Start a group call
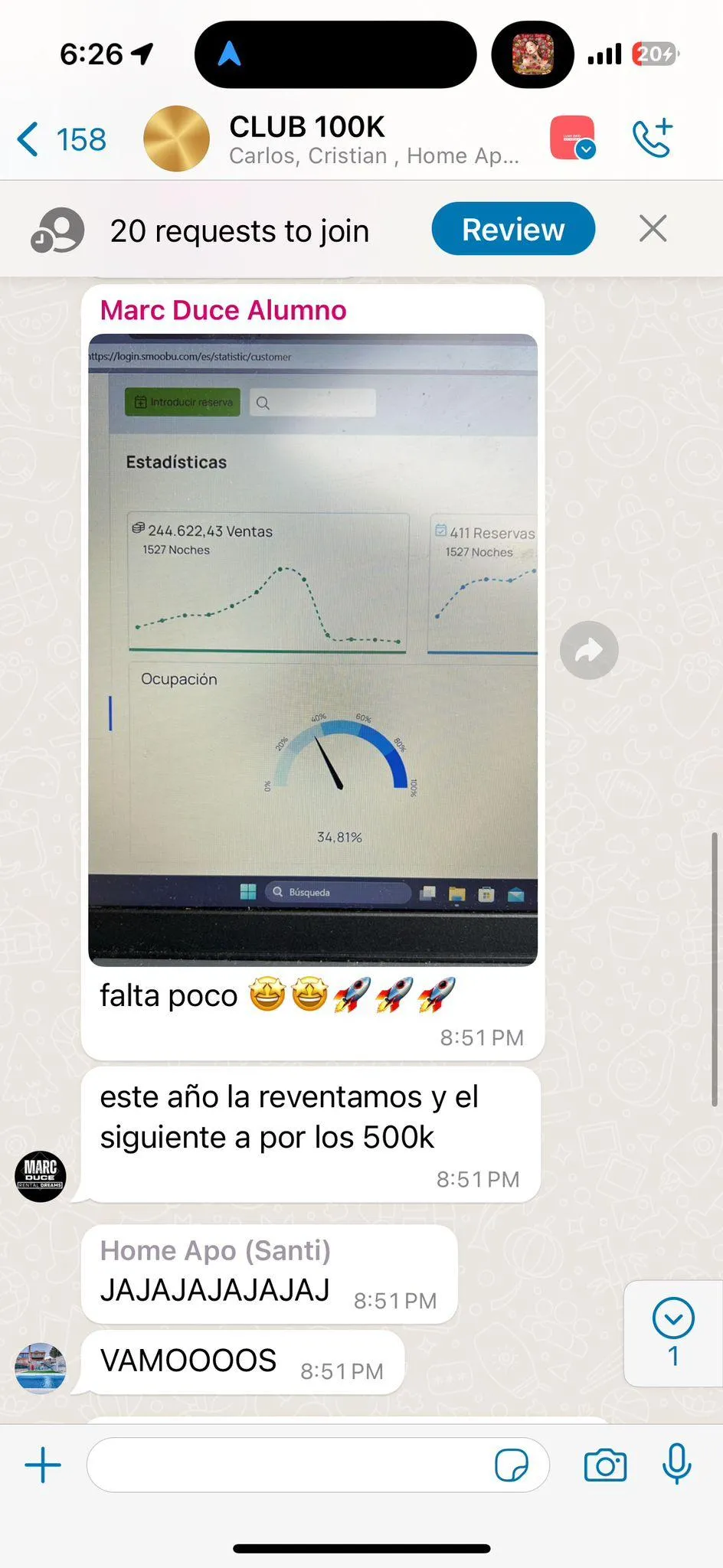Screen dimensions: 723x1568 (x=653, y=139)
